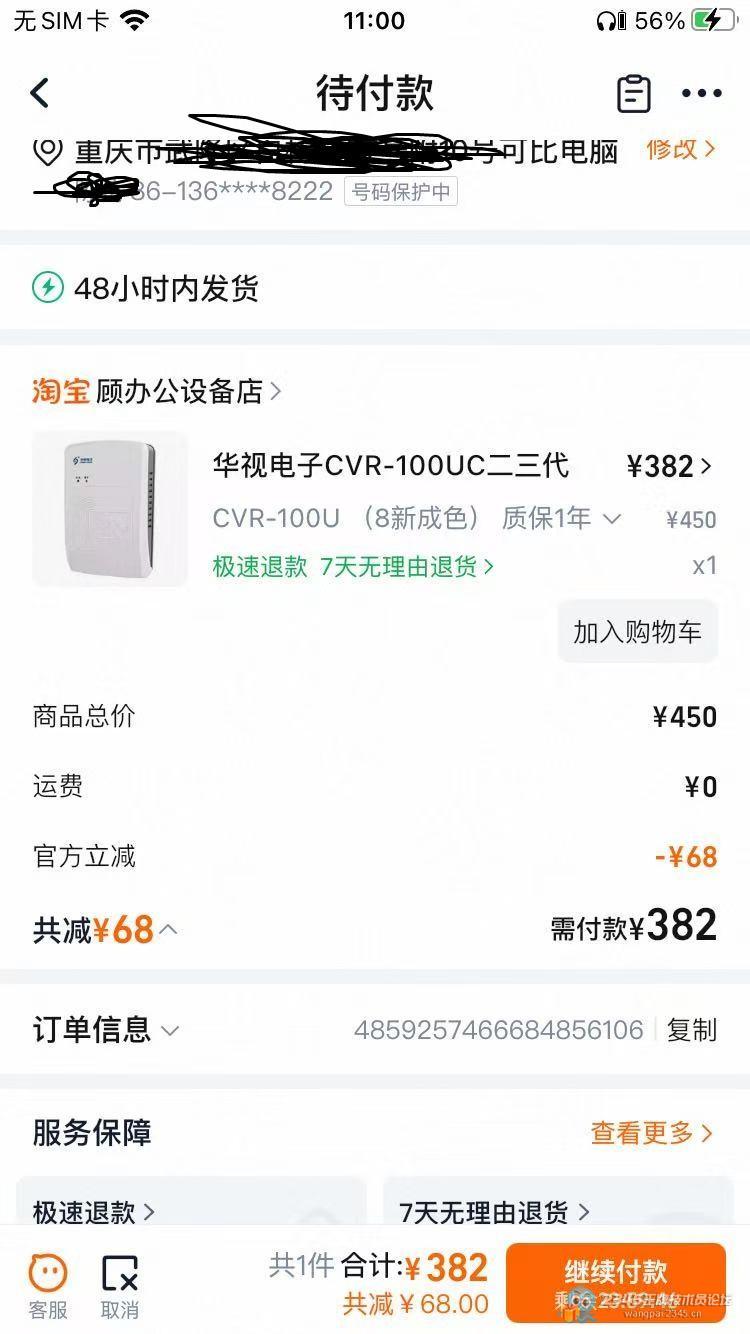Copy the order number with 复制
The height and width of the screenshot is (1334, 750).
pos(692,1030)
